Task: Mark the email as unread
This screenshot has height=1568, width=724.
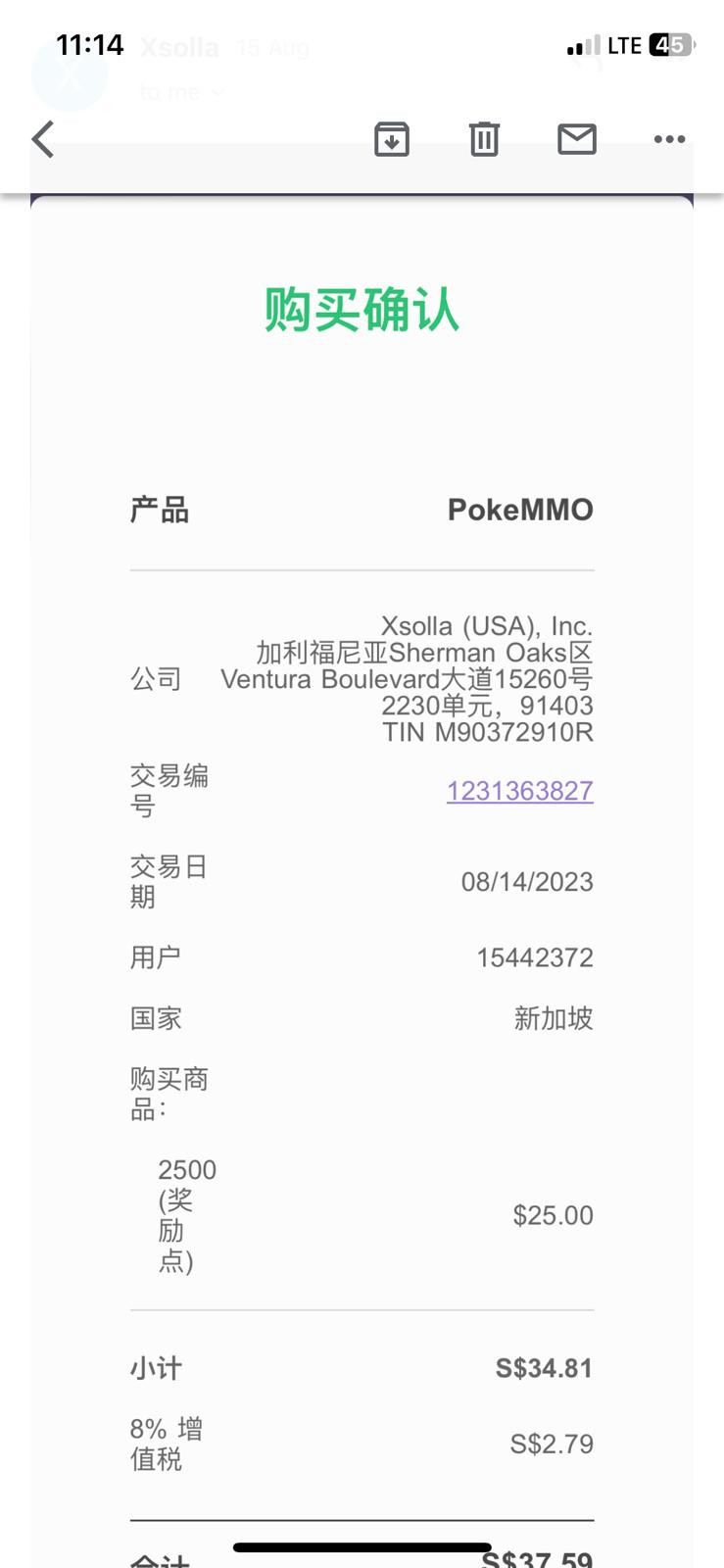Action: tap(577, 139)
